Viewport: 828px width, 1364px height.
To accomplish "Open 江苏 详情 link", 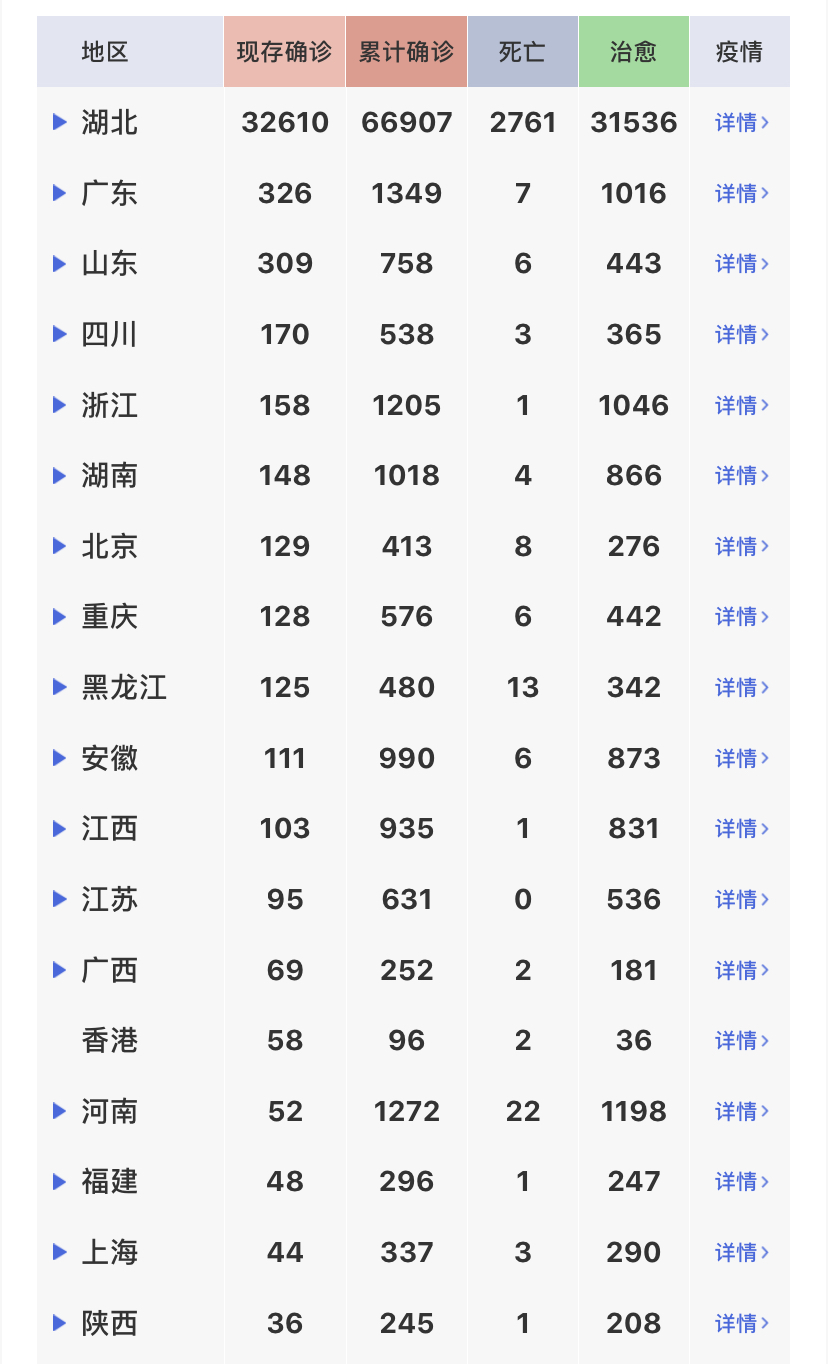I will point(741,899).
